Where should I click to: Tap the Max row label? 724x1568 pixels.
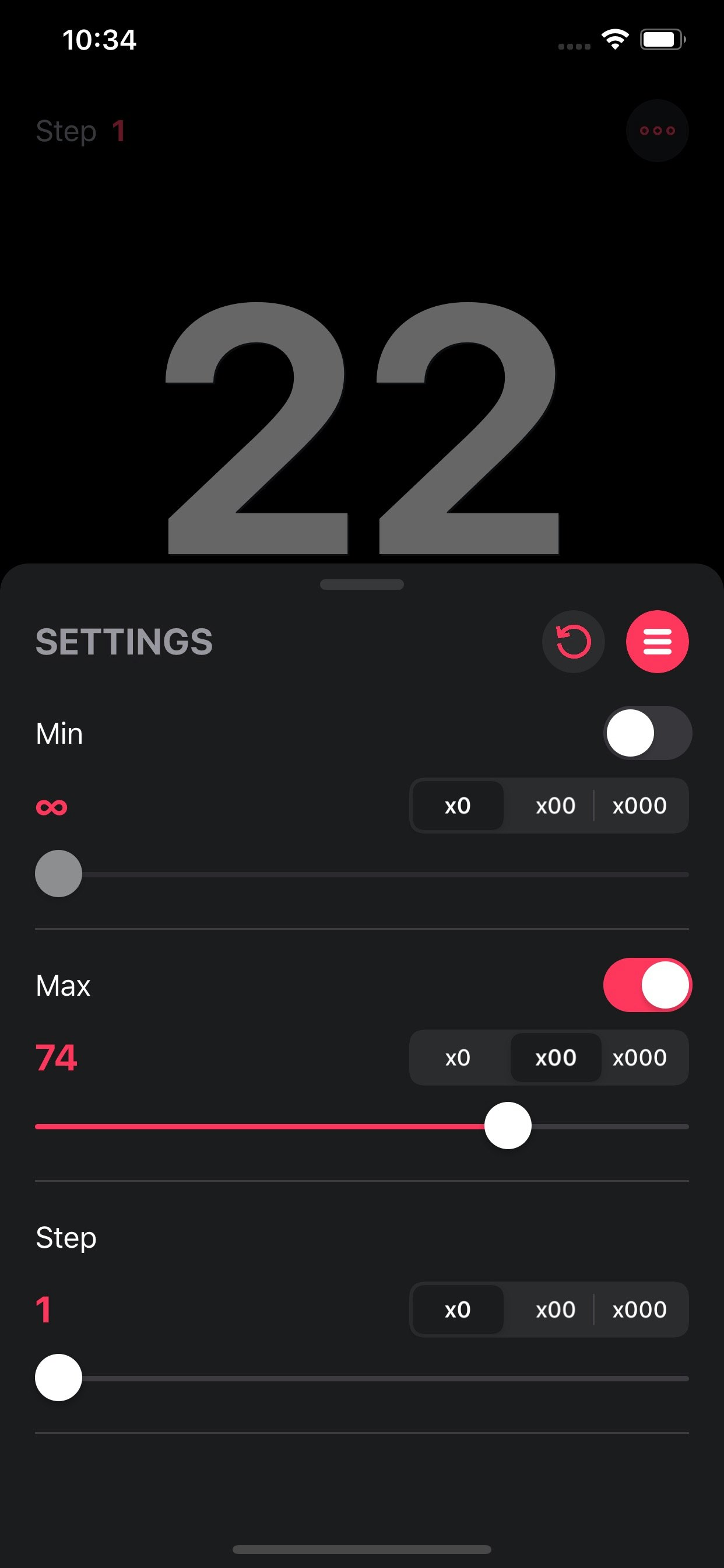pos(63,985)
